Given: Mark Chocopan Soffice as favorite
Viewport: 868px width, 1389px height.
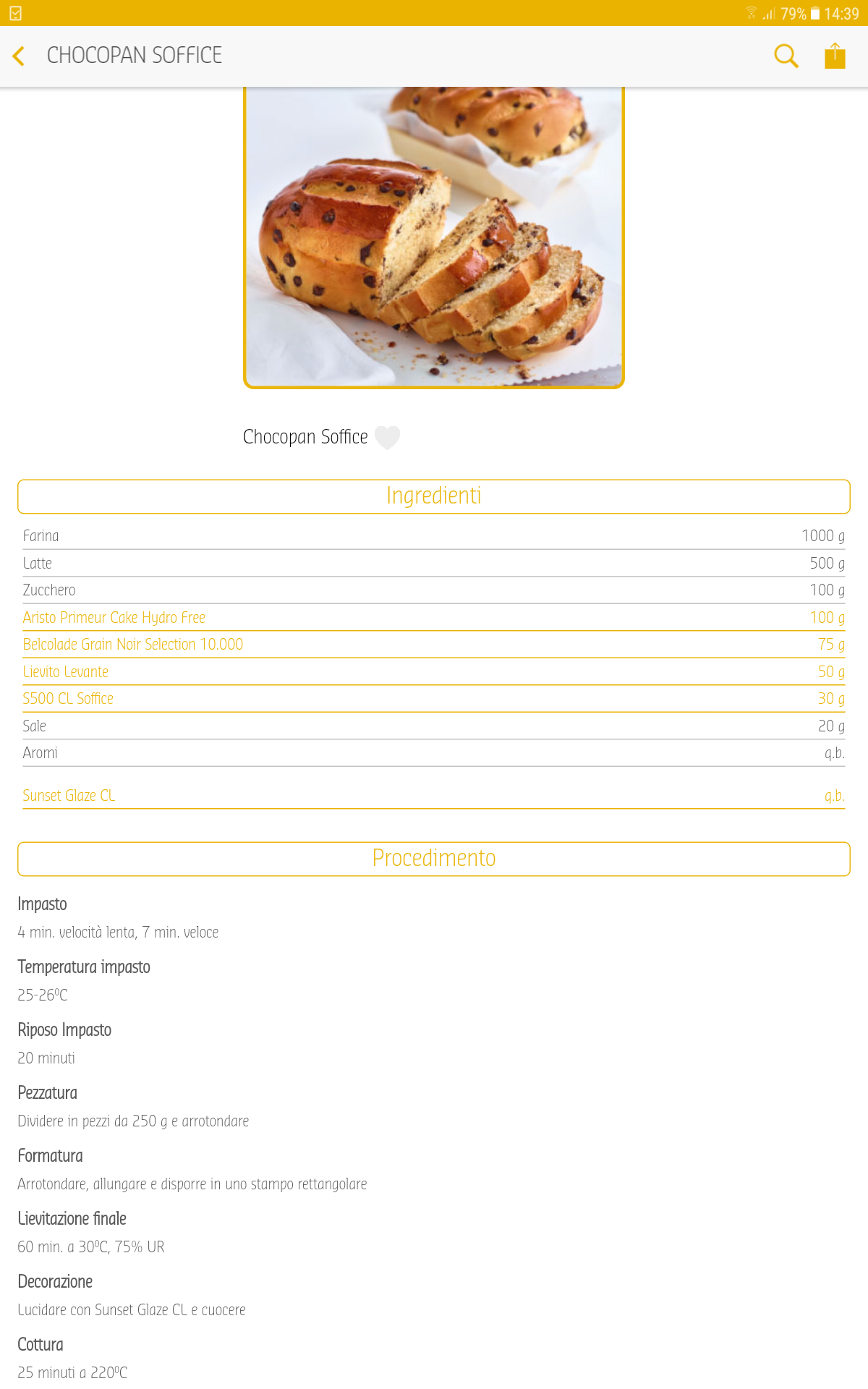Looking at the screenshot, I should coord(388,438).
